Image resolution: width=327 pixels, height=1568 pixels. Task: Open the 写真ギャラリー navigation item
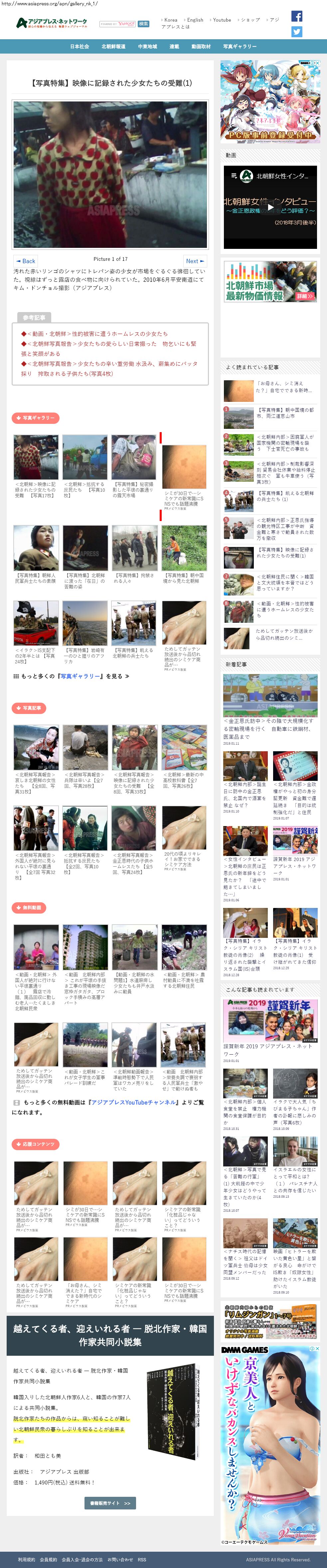[239, 47]
